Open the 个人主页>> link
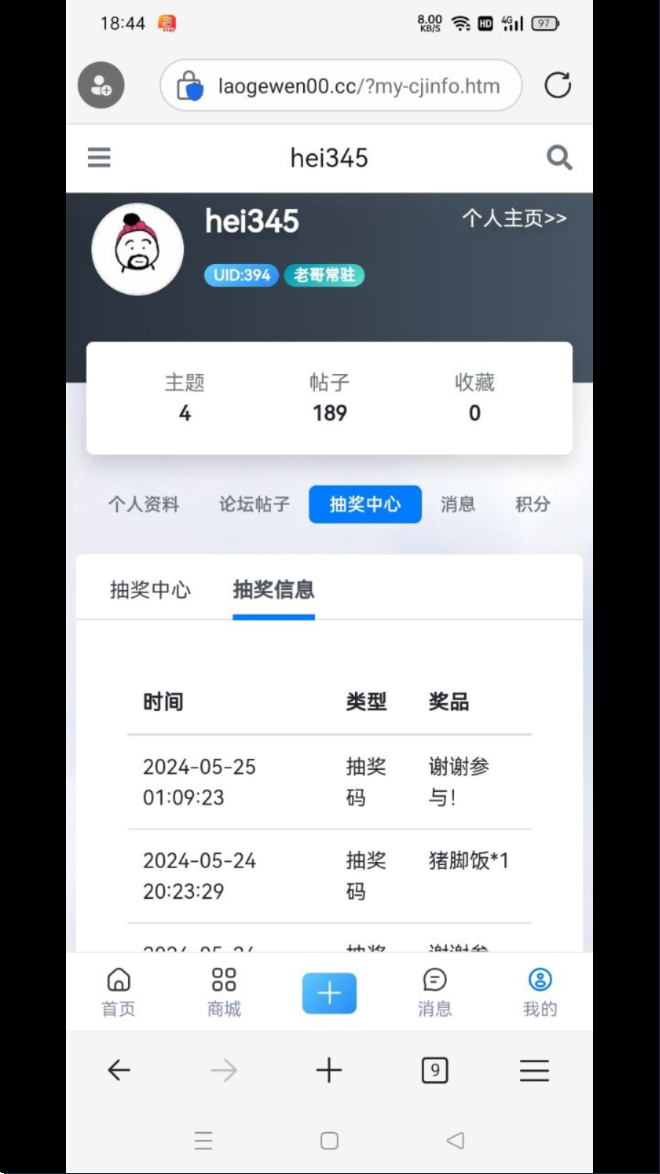The width and height of the screenshot is (660, 1174). pyautogui.click(x=513, y=218)
